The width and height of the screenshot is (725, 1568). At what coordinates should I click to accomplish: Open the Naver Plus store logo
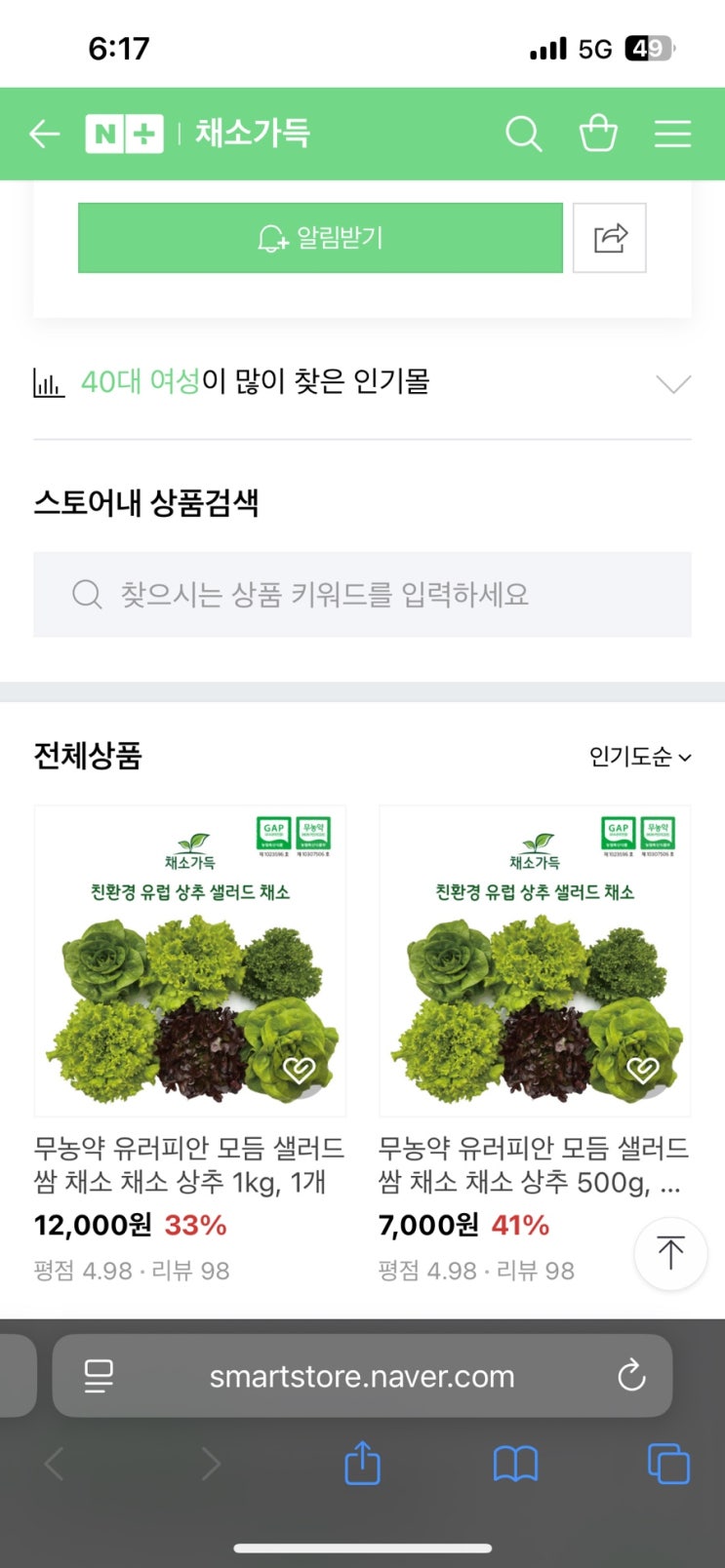tap(124, 134)
